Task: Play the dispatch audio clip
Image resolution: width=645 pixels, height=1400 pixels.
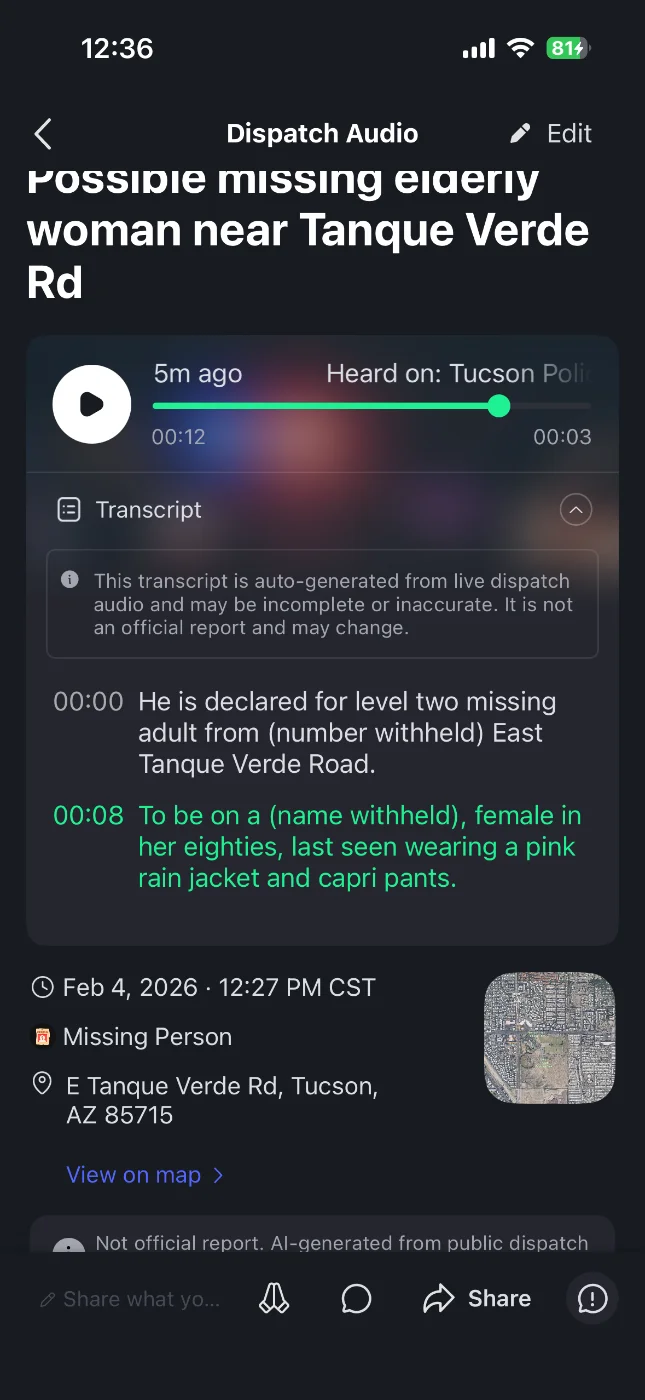Action: [92, 404]
